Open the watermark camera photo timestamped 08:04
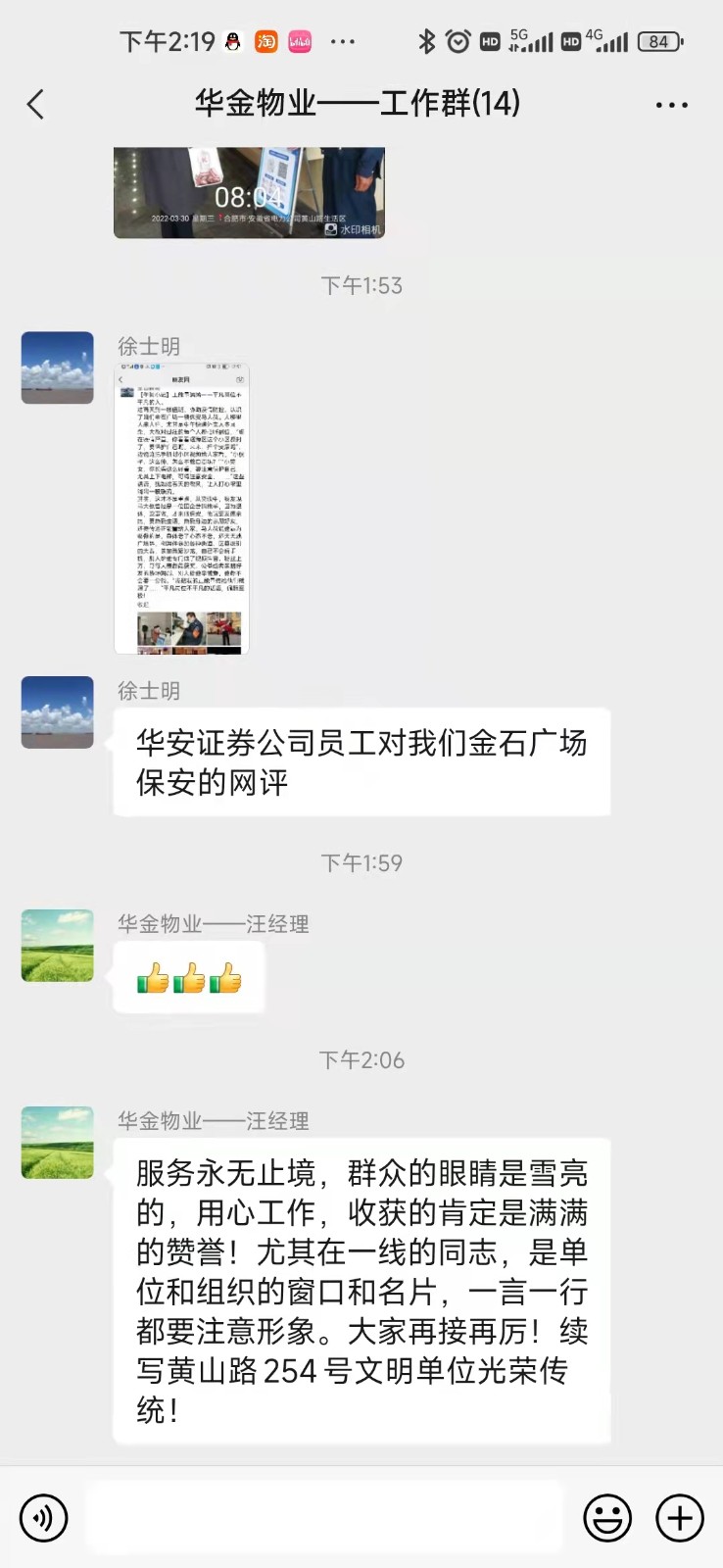Image resolution: width=723 pixels, height=1568 pixels. (x=249, y=193)
